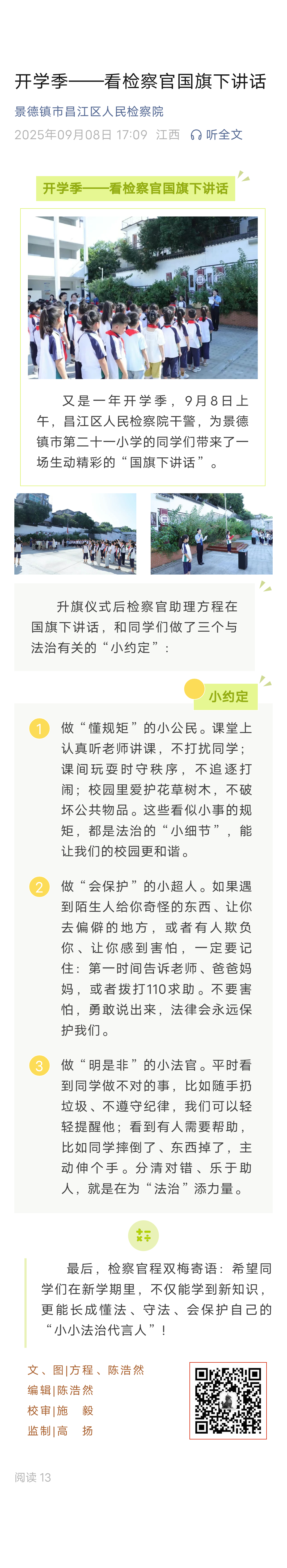
Task: Open the 景德镇市昌江区人民检察院 account page
Action: (x=89, y=111)
